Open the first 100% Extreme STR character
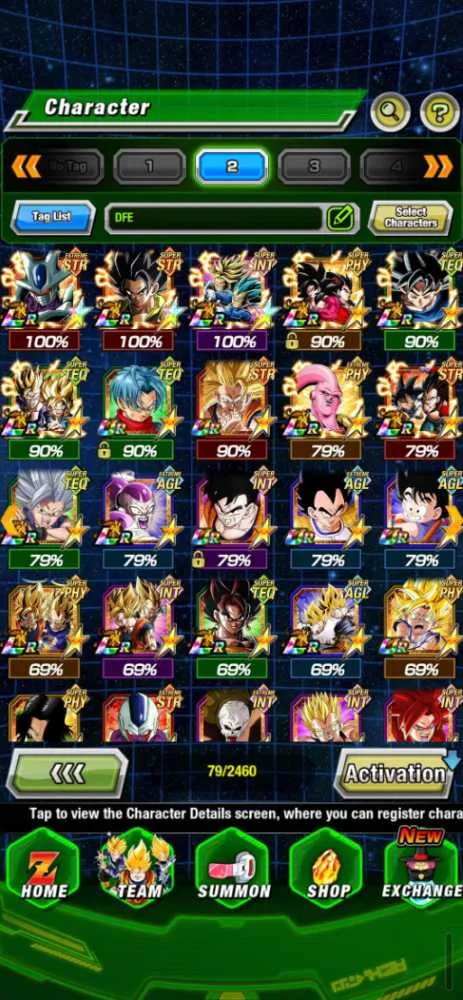 (44, 300)
